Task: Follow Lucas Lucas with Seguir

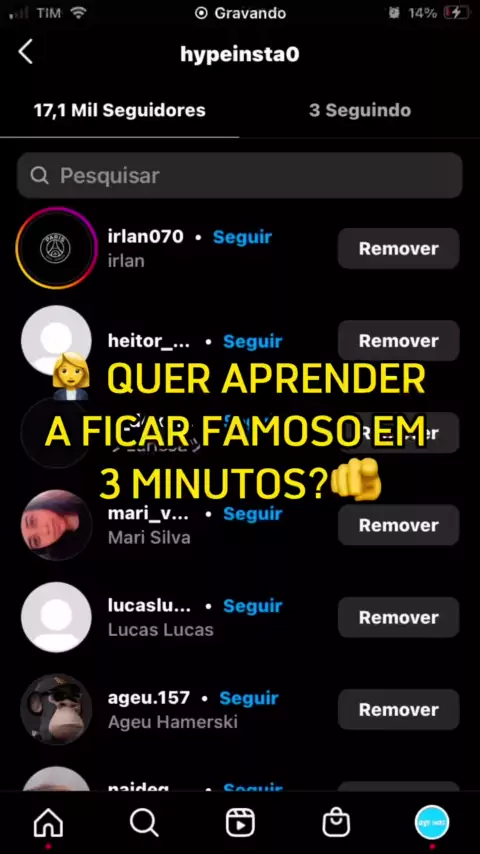Action: click(x=253, y=606)
